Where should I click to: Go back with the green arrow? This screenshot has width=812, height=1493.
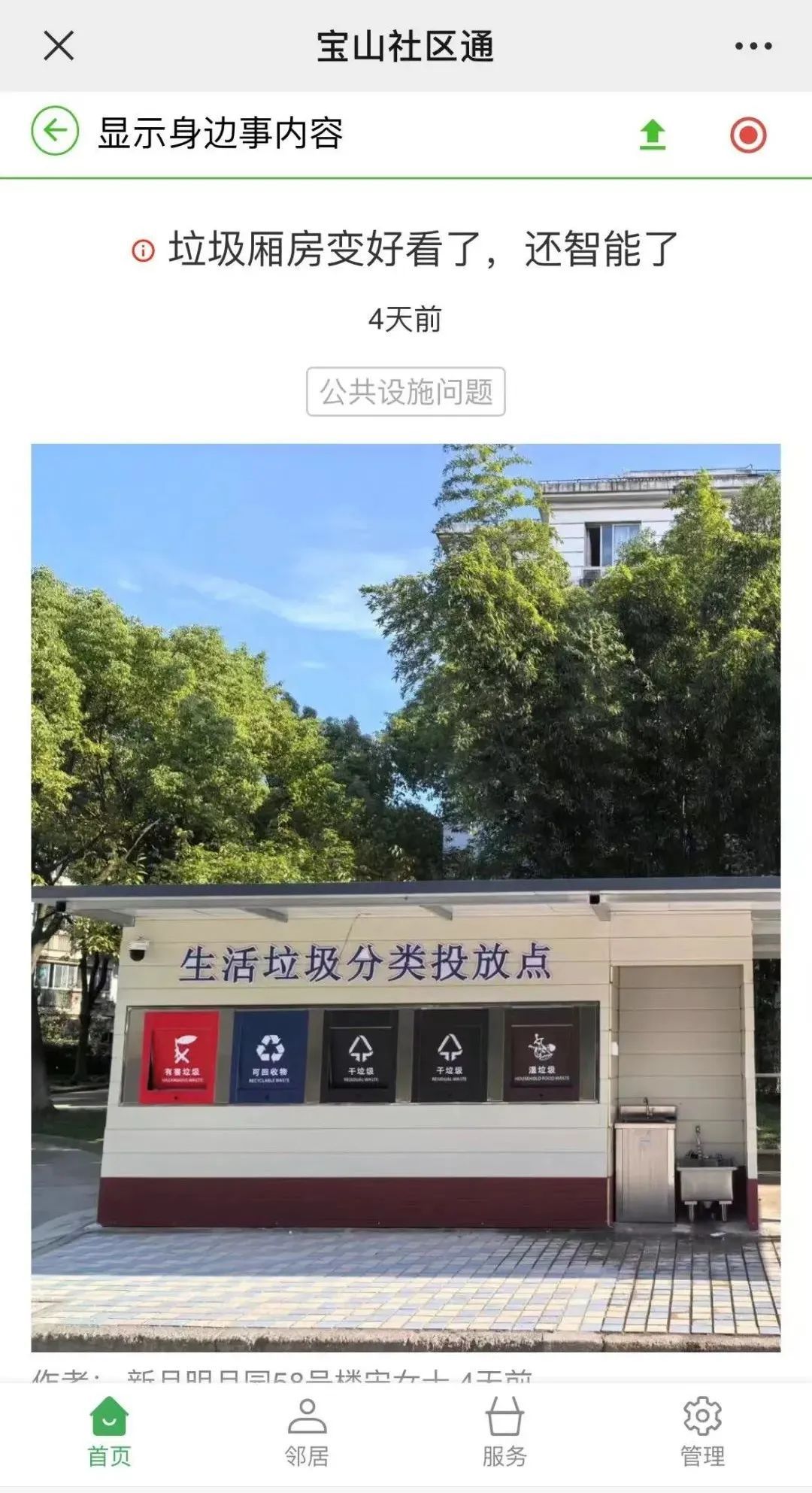[x=55, y=132]
